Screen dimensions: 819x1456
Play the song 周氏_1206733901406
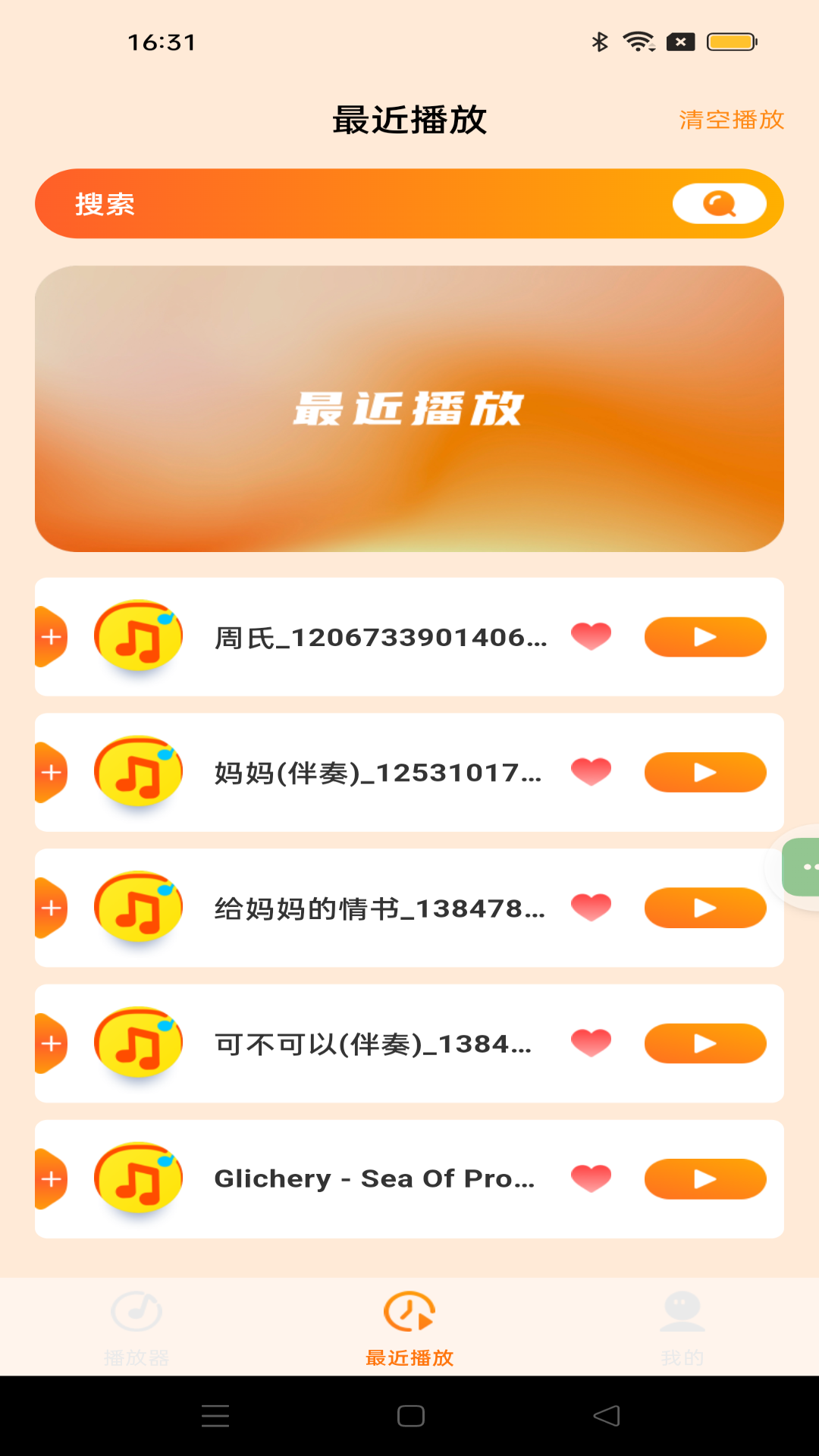coord(704,637)
